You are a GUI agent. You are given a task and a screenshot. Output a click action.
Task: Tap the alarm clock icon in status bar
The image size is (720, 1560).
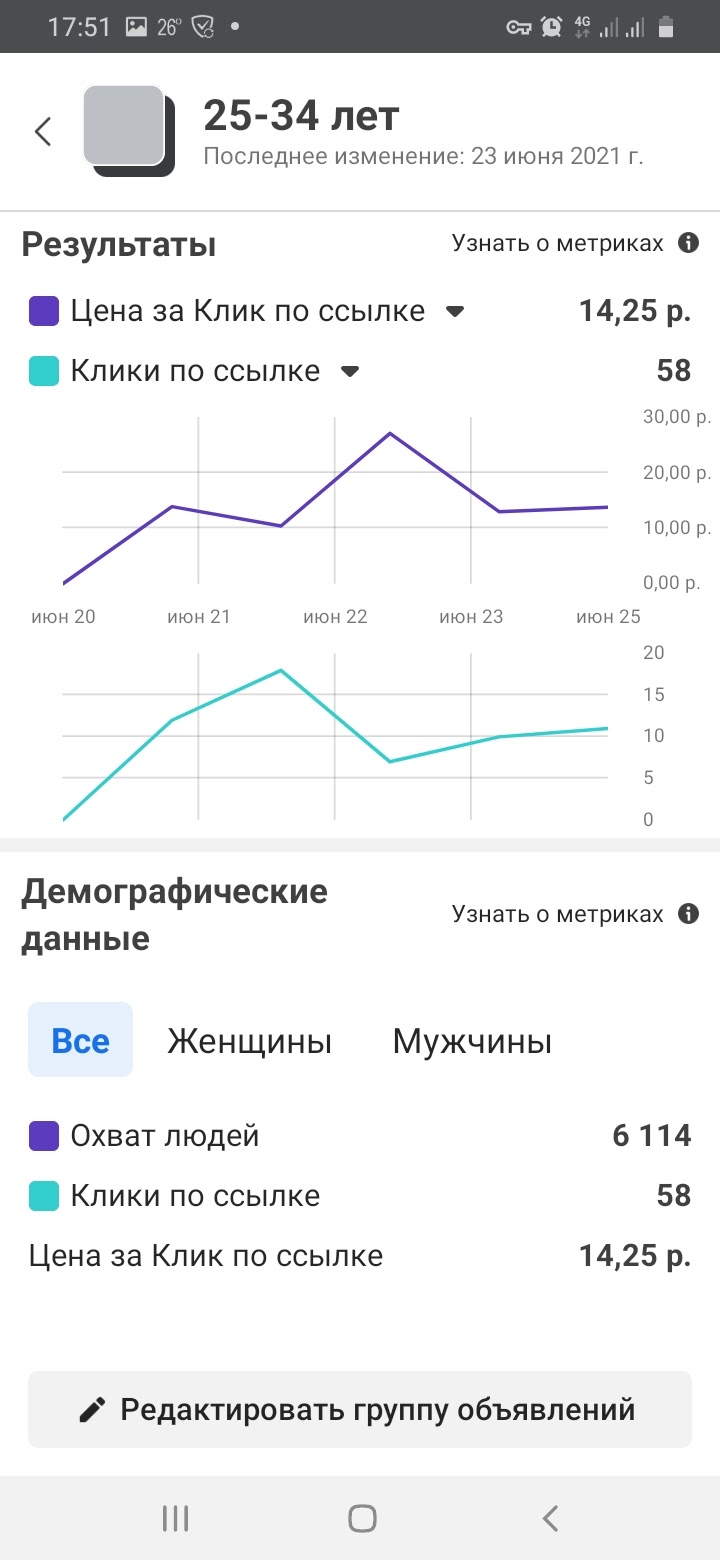pyautogui.click(x=550, y=26)
